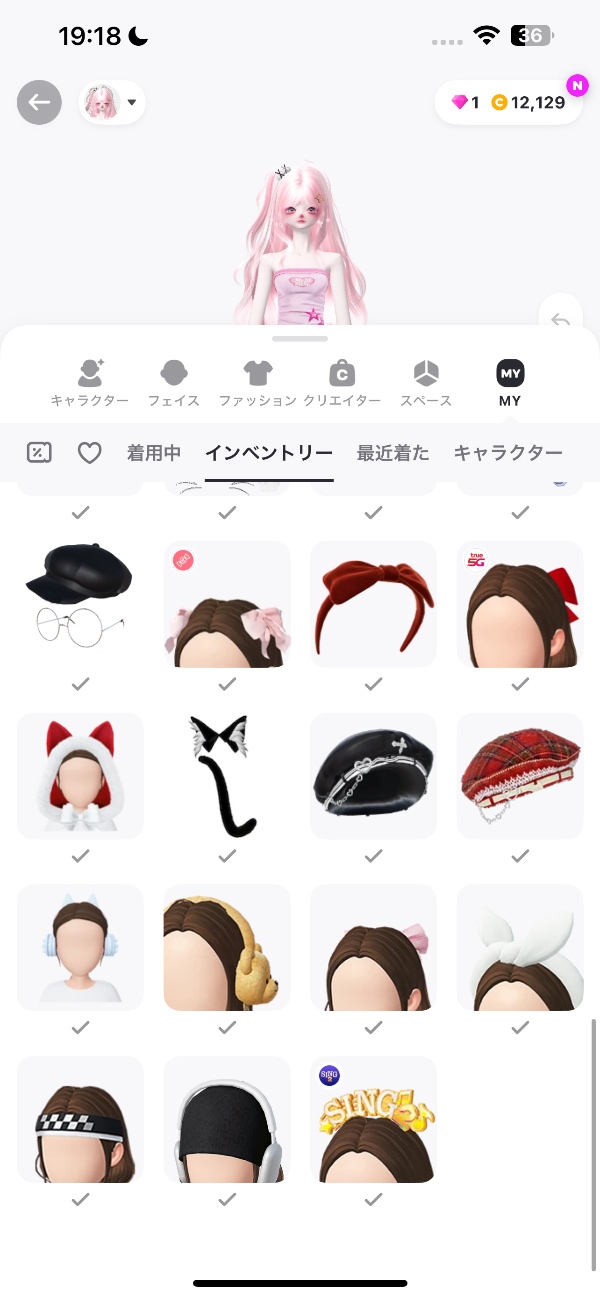This screenshot has width=600, height=1298.
Task: Show favorites with the heart icon
Action: 90,453
